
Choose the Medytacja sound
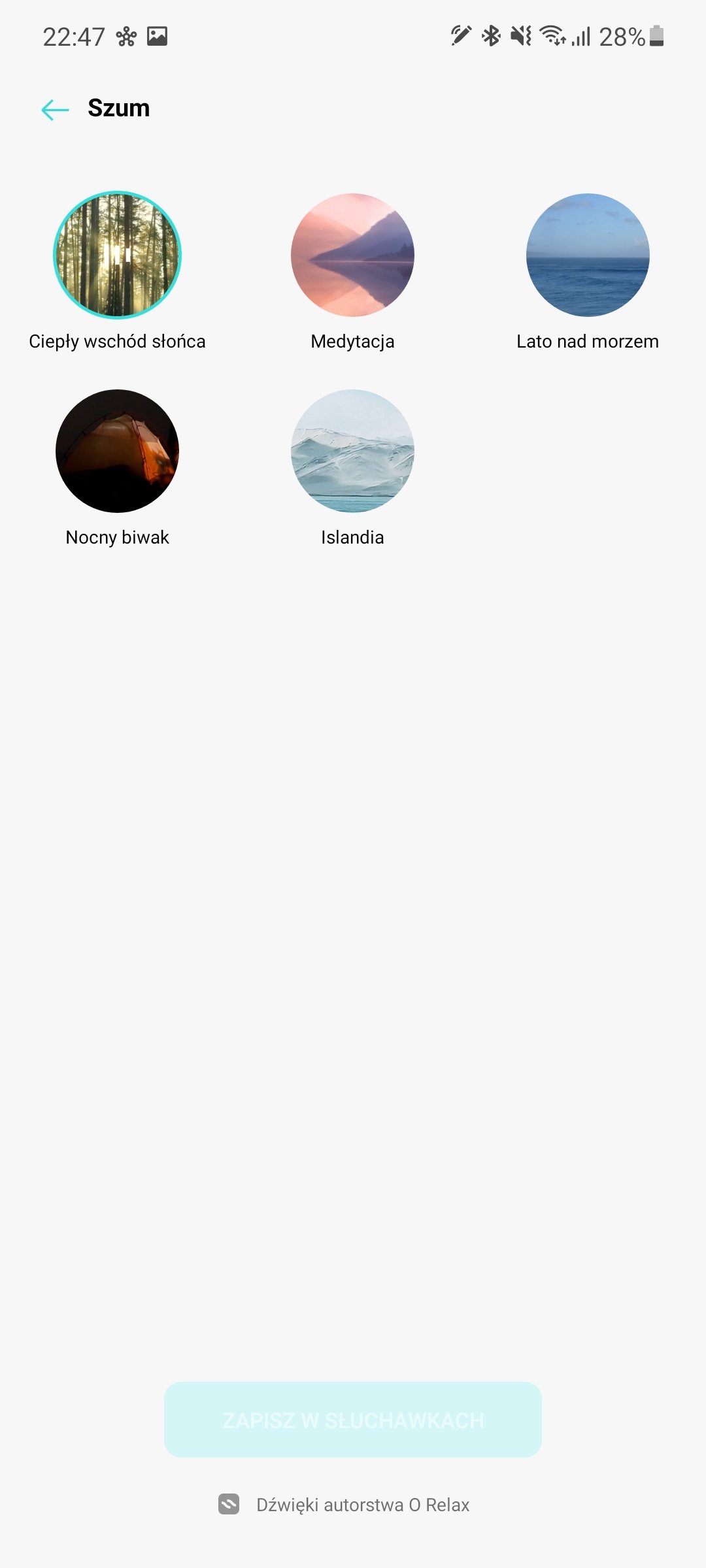[x=352, y=255]
